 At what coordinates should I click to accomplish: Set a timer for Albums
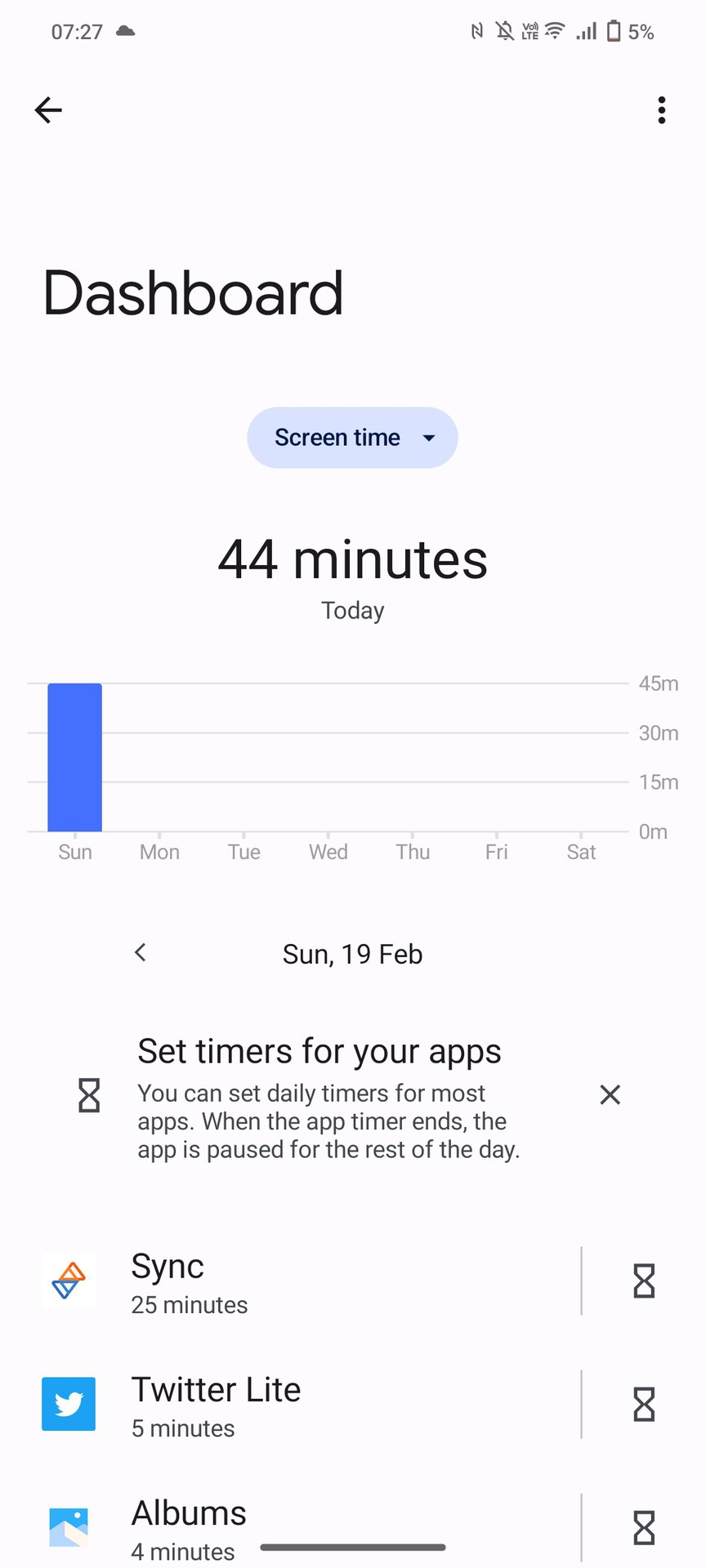point(644,1527)
